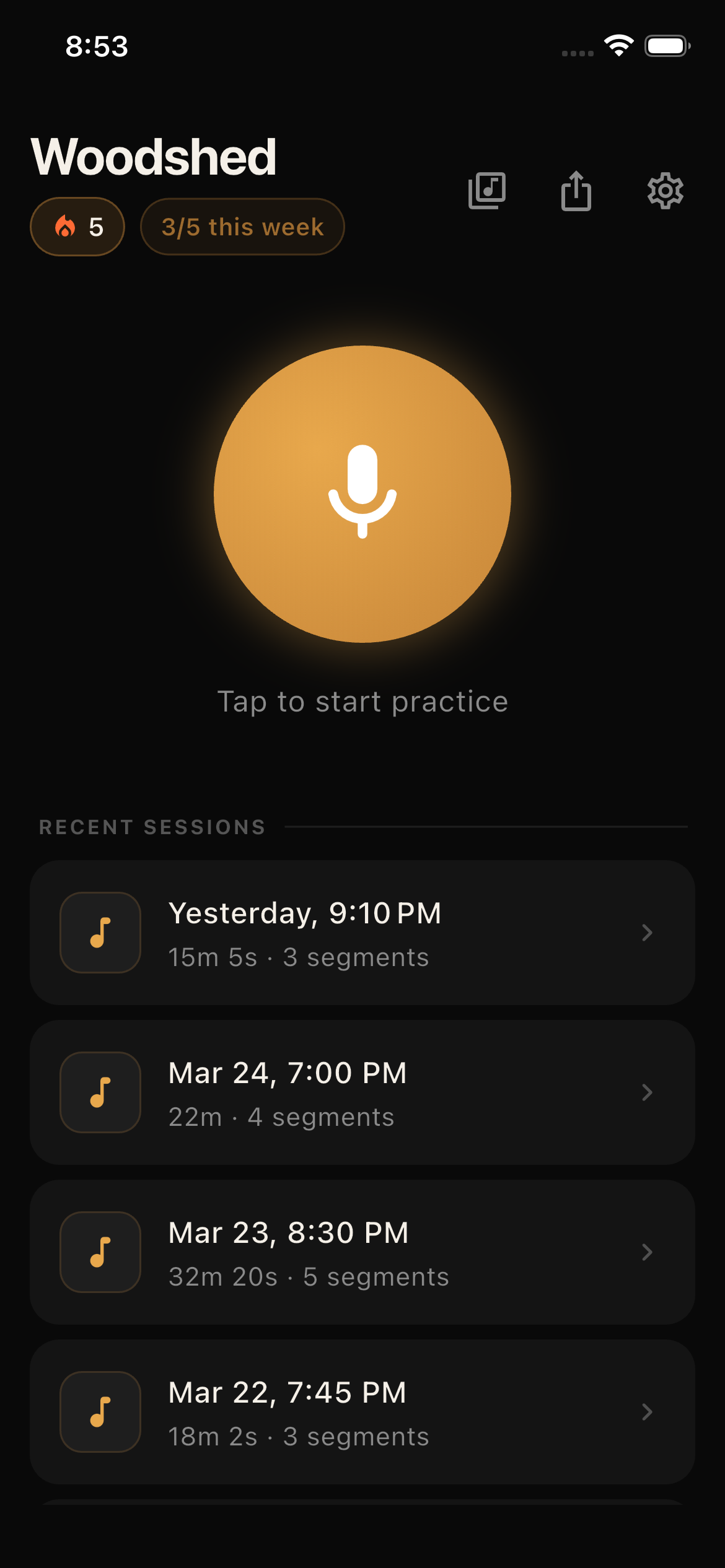The height and width of the screenshot is (1568, 725).
Task: Tap the share icon
Action: [576, 191]
